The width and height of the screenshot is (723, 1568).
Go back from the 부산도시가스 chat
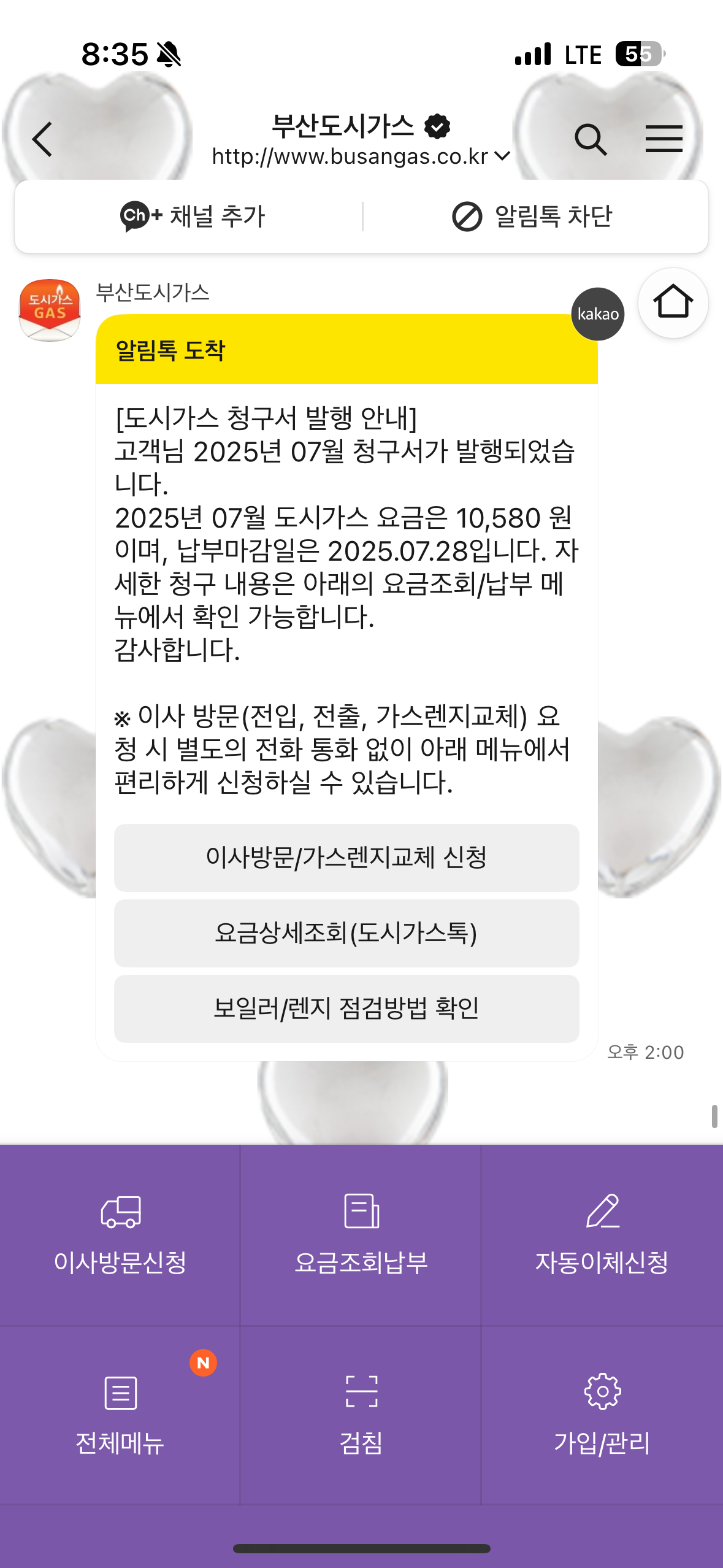click(x=43, y=139)
